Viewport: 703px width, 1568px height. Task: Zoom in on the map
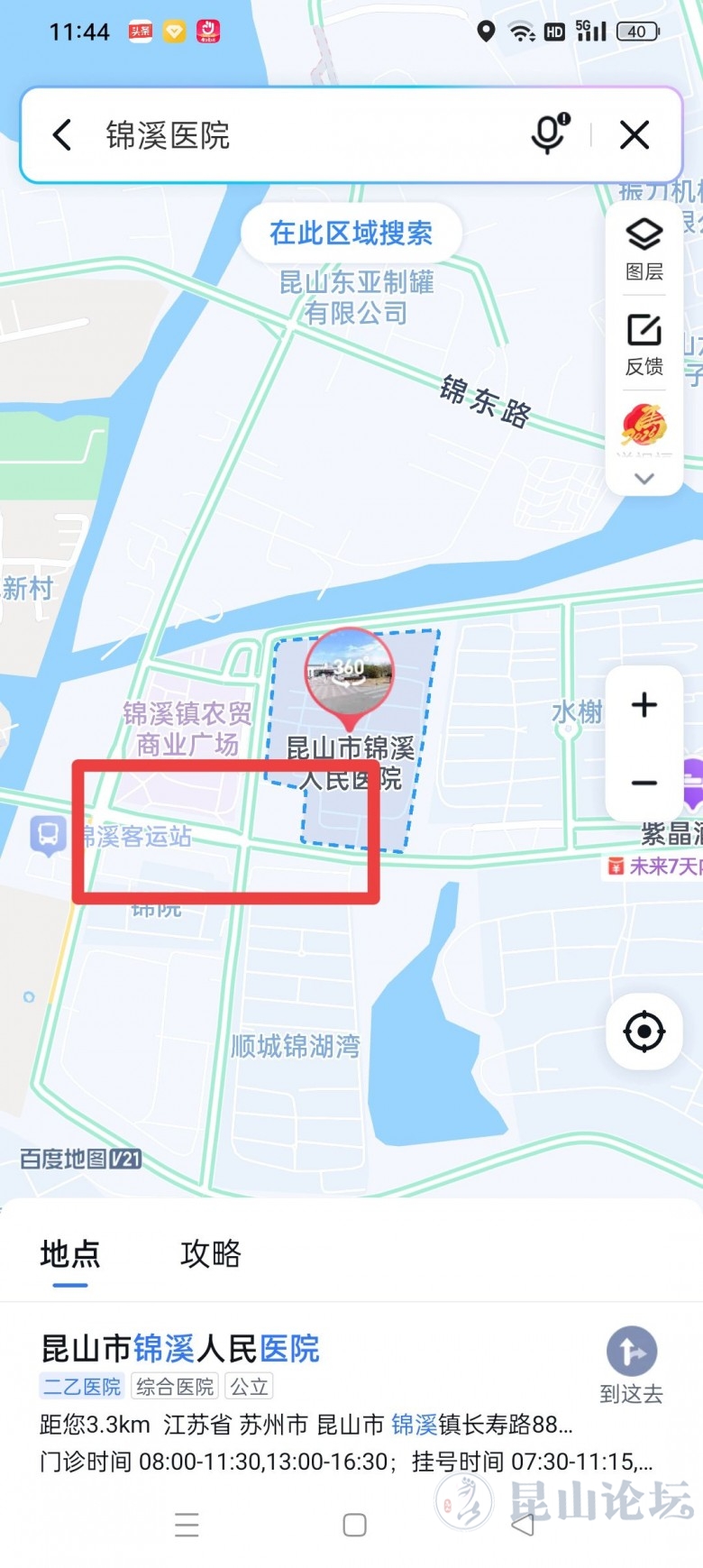644,705
